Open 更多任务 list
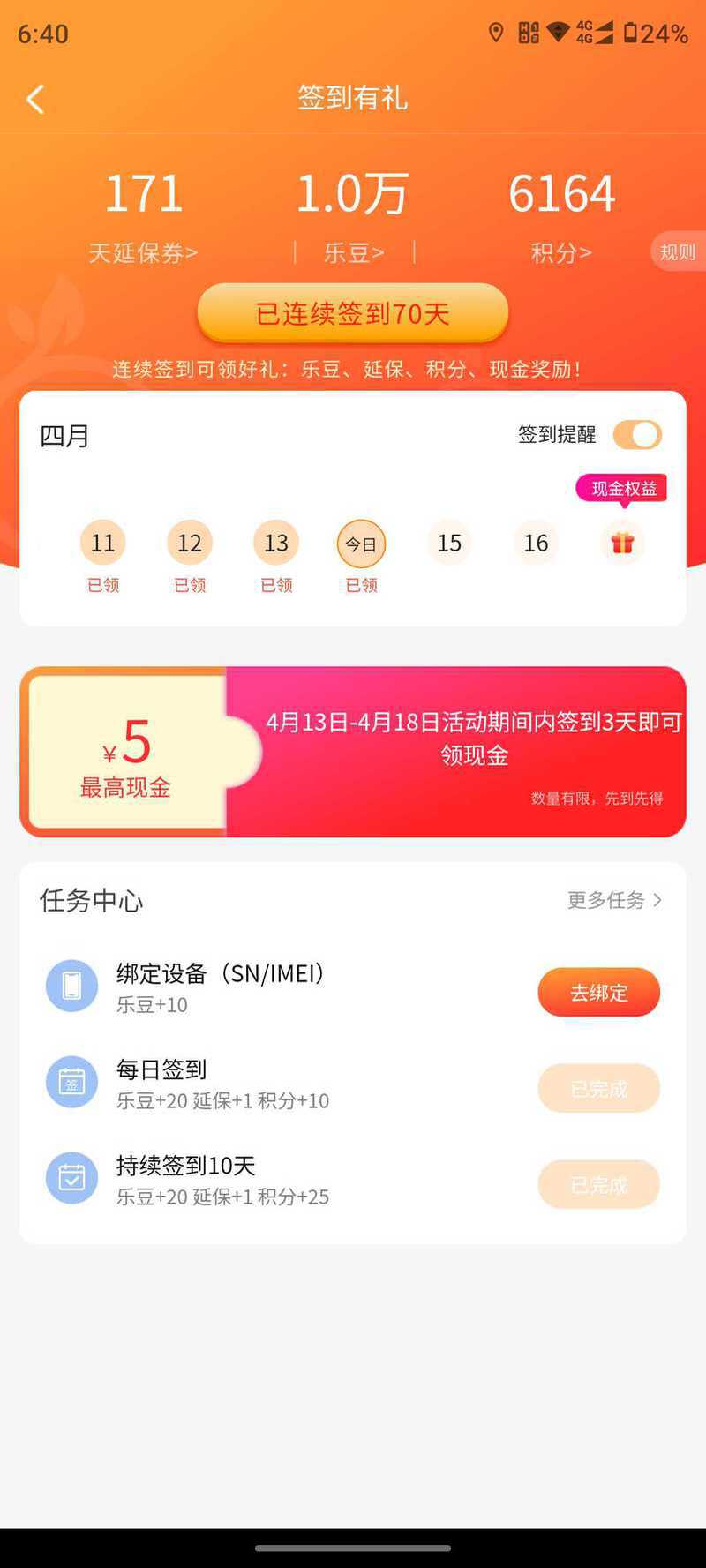The width and height of the screenshot is (706, 1568). coord(614,900)
